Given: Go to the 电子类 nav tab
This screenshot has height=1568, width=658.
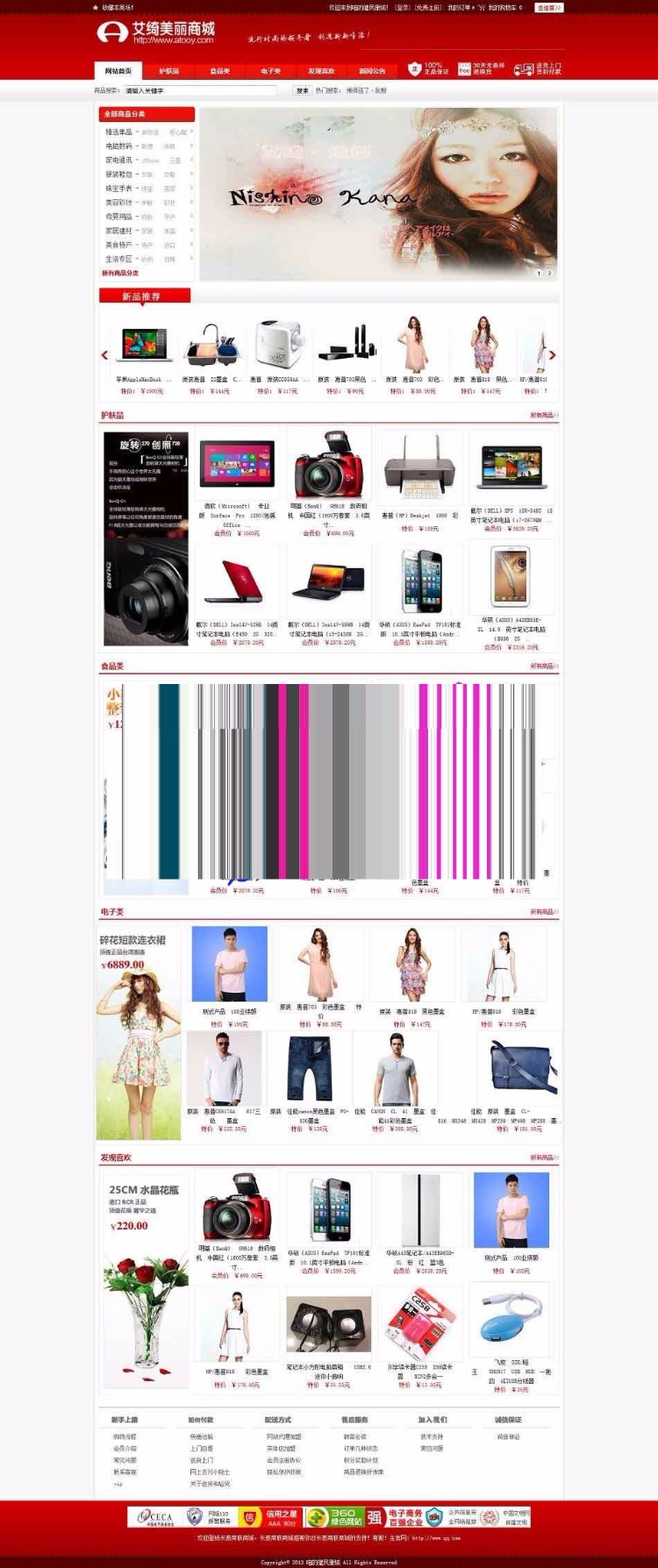Looking at the screenshot, I should (x=270, y=71).
